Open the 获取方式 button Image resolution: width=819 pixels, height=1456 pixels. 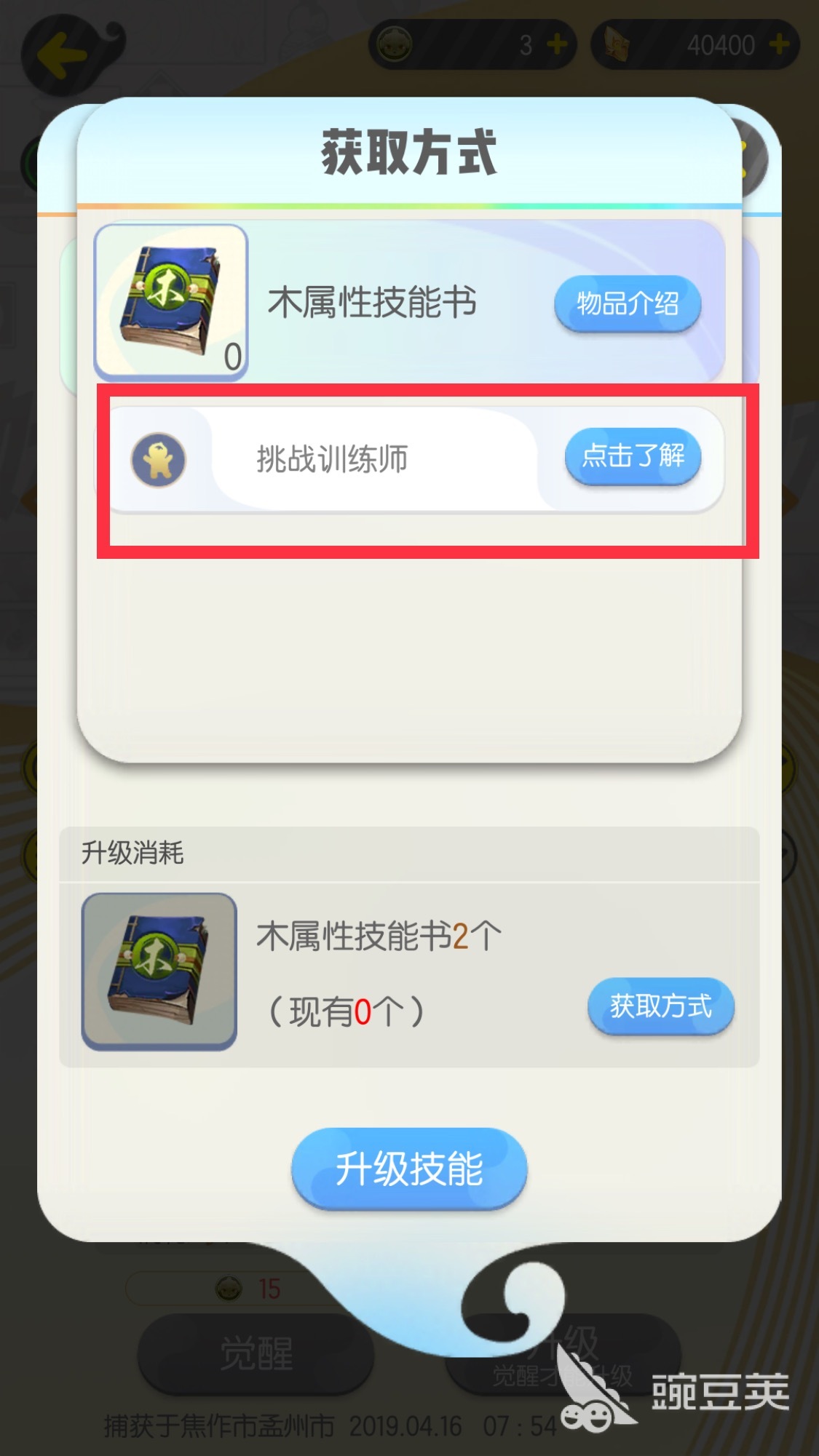pos(660,1006)
